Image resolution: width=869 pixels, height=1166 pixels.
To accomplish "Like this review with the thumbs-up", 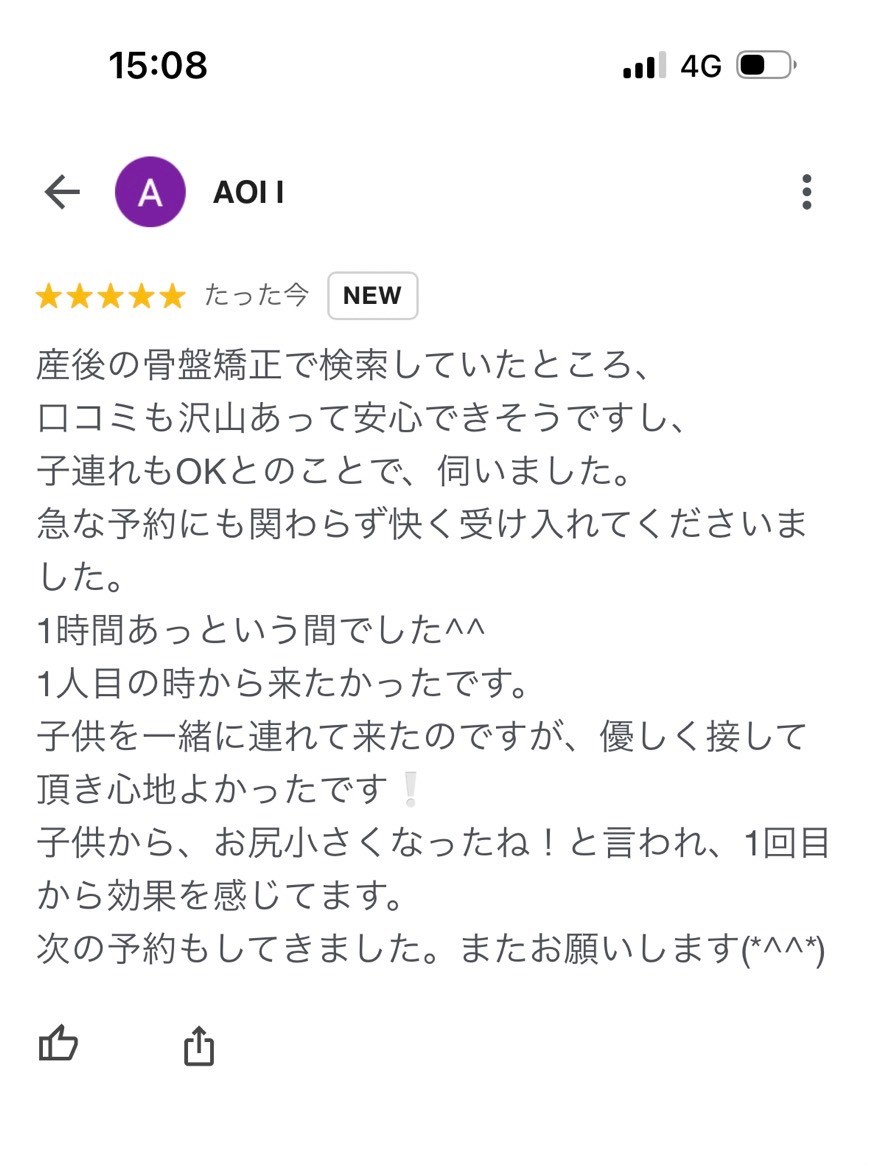I will click(58, 1045).
